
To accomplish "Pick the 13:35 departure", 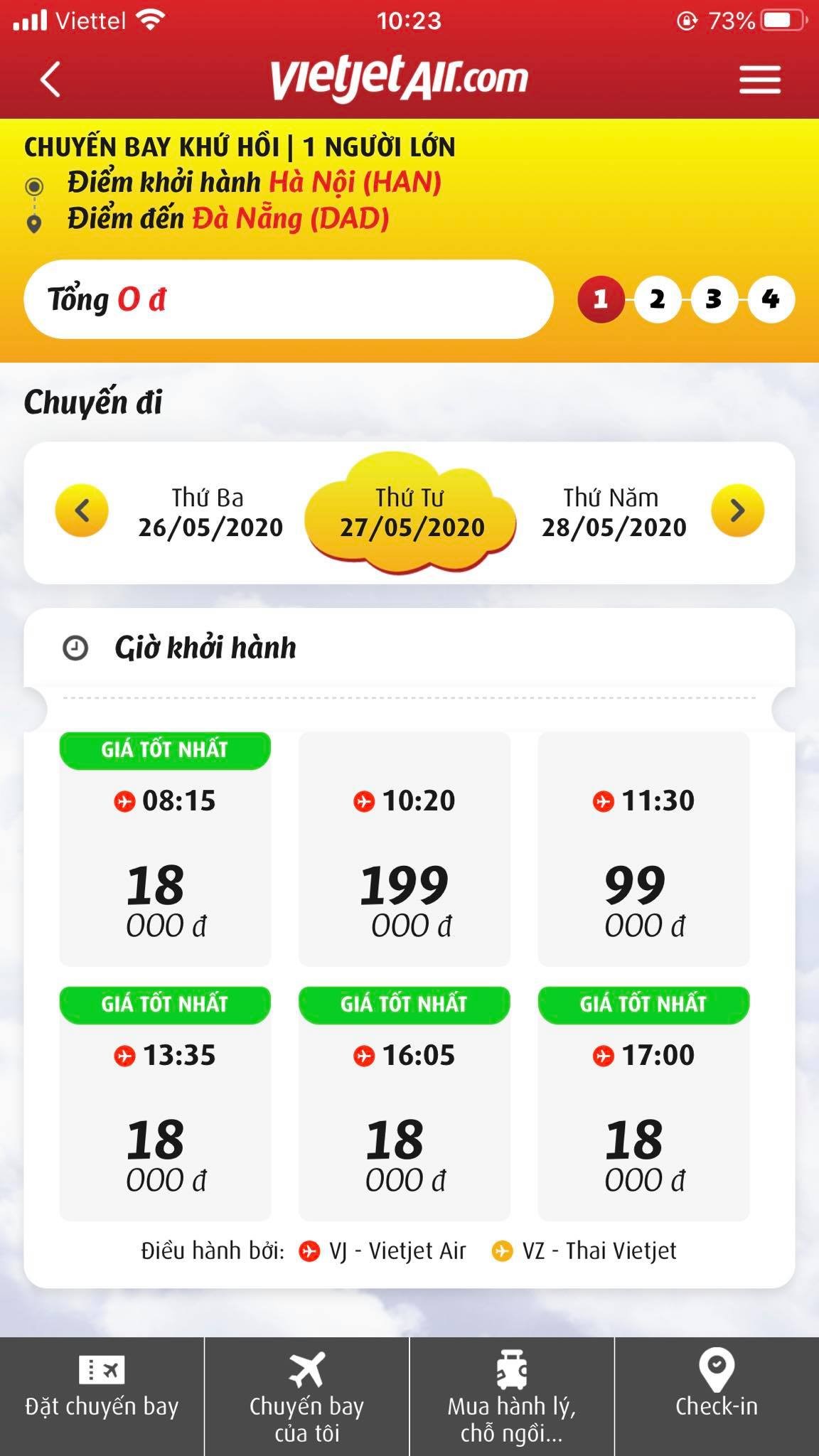I will tap(165, 1116).
